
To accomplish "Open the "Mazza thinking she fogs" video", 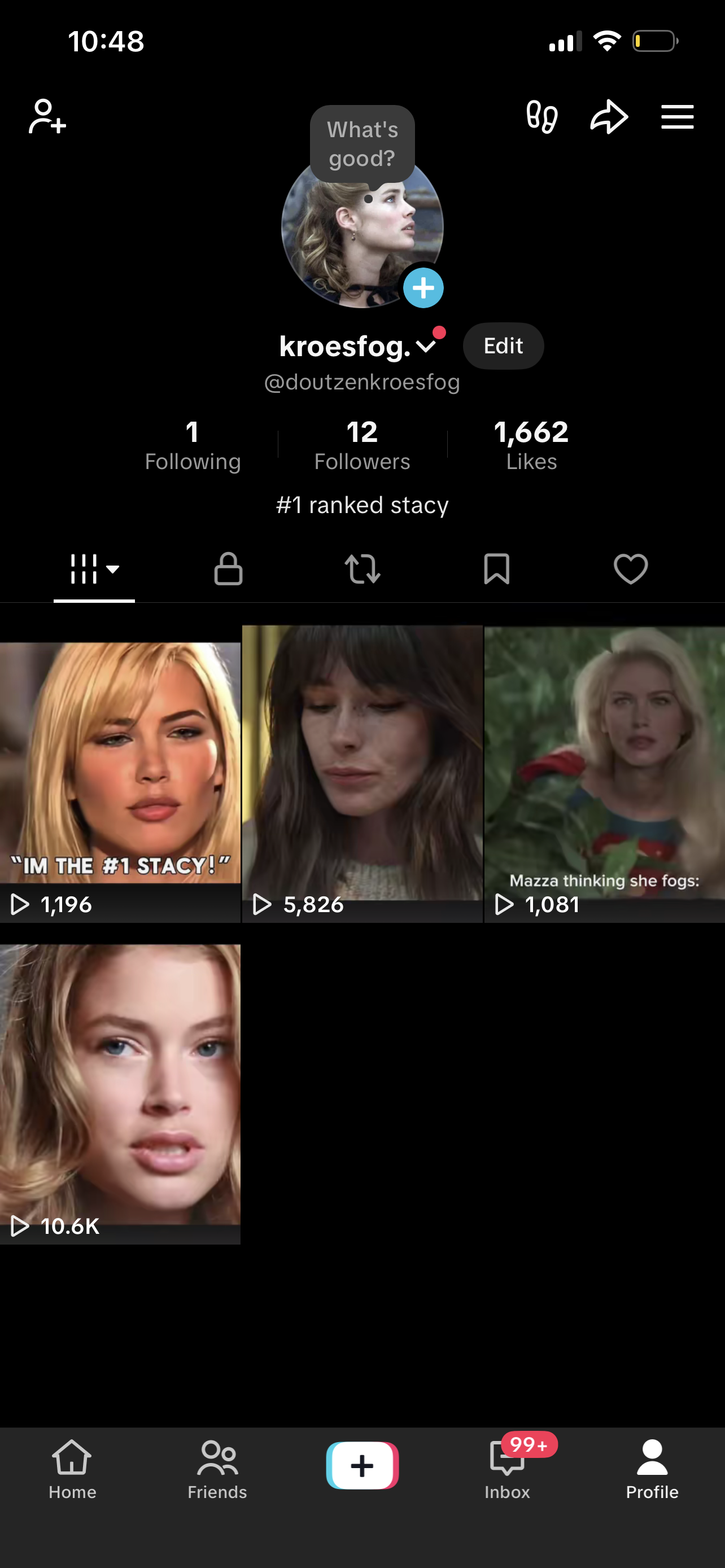I will point(605,773).
